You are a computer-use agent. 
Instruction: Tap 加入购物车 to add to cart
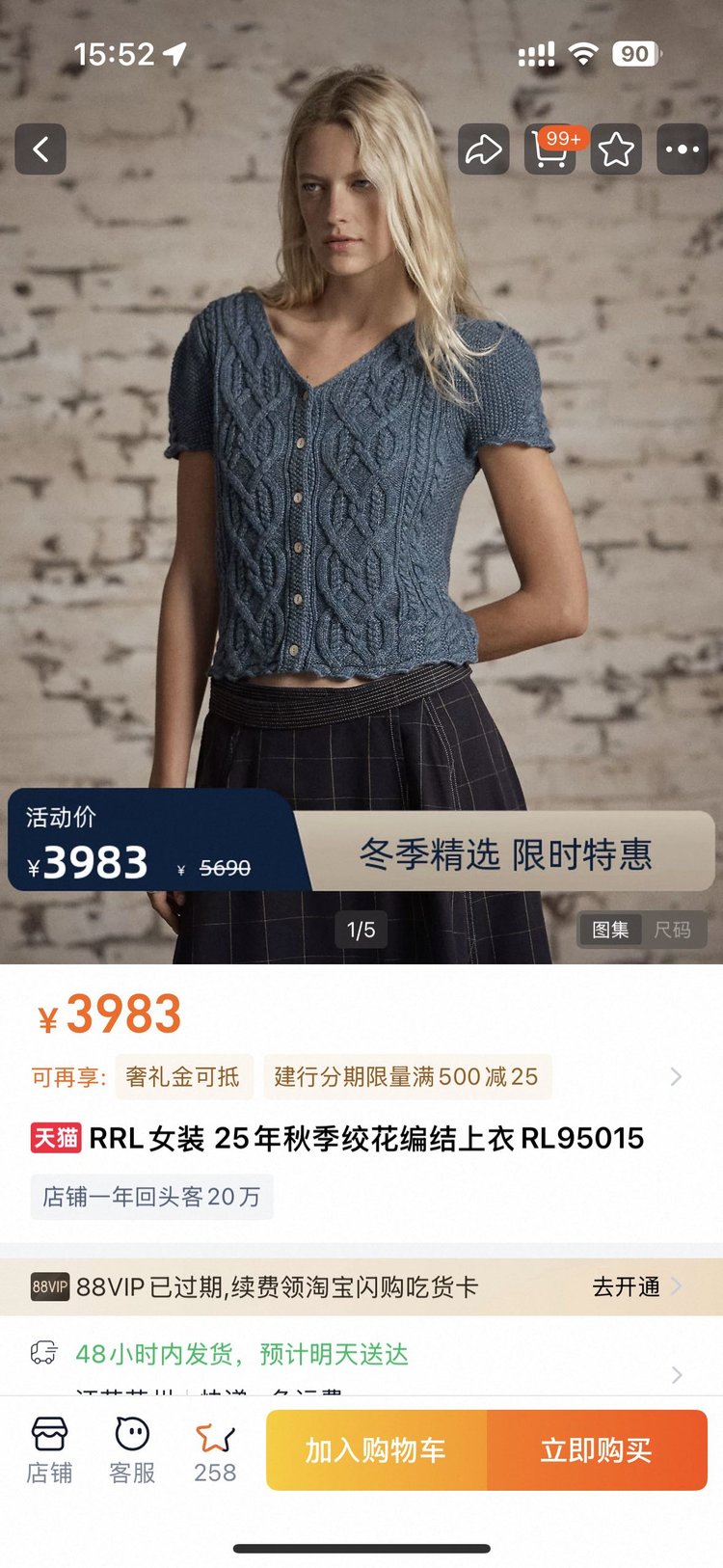pos(376,1449)
